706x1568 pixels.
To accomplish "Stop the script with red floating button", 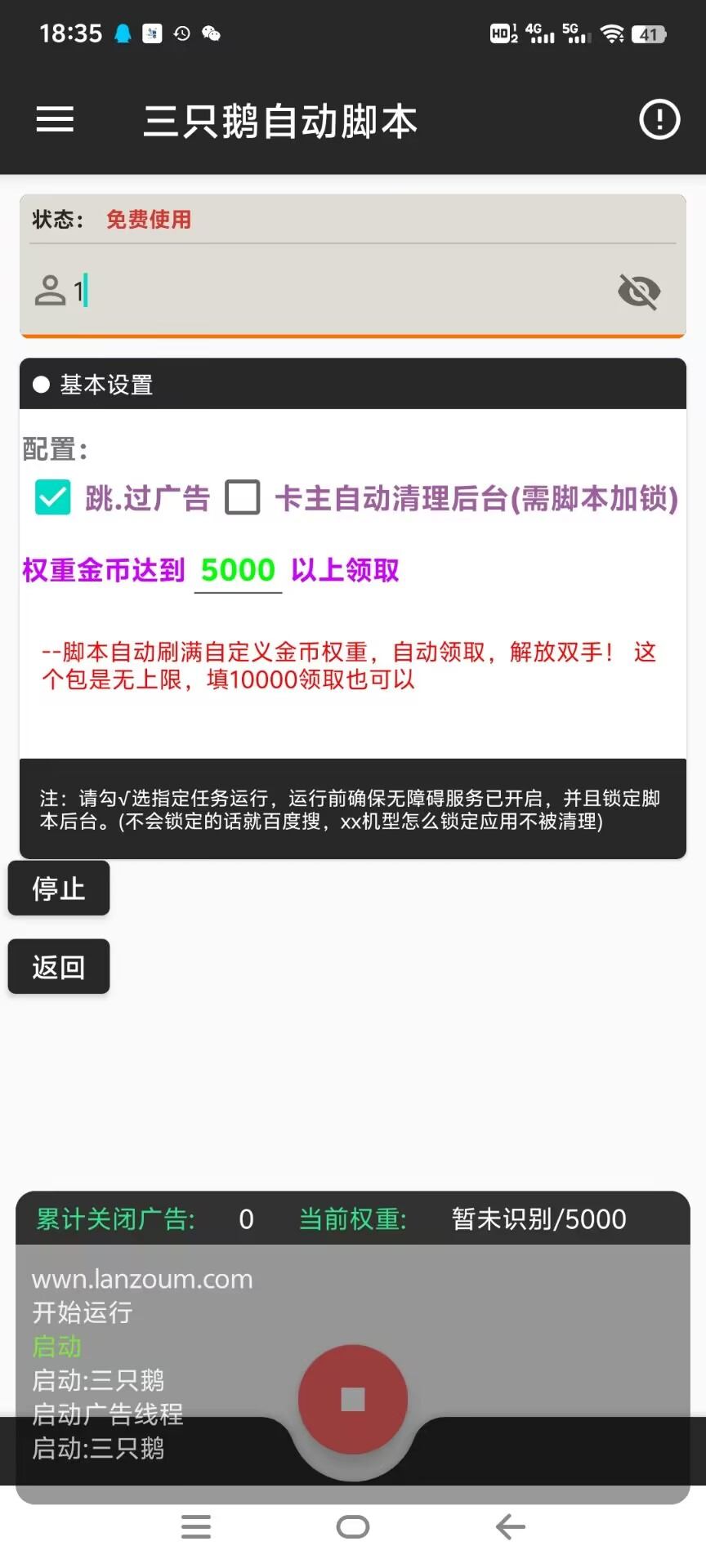I will click(353, 1399).
